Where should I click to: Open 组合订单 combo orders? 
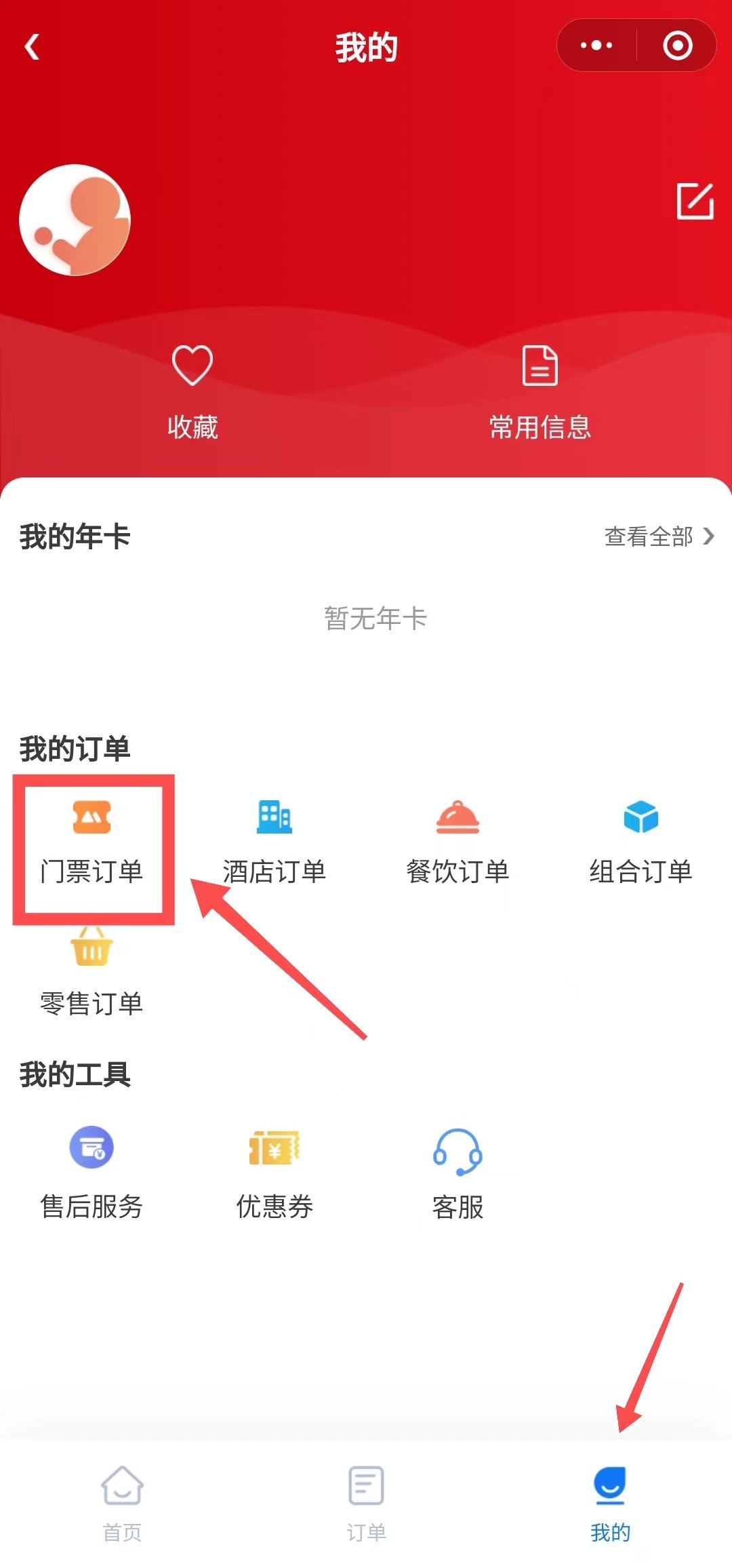(x=640, y=843)
